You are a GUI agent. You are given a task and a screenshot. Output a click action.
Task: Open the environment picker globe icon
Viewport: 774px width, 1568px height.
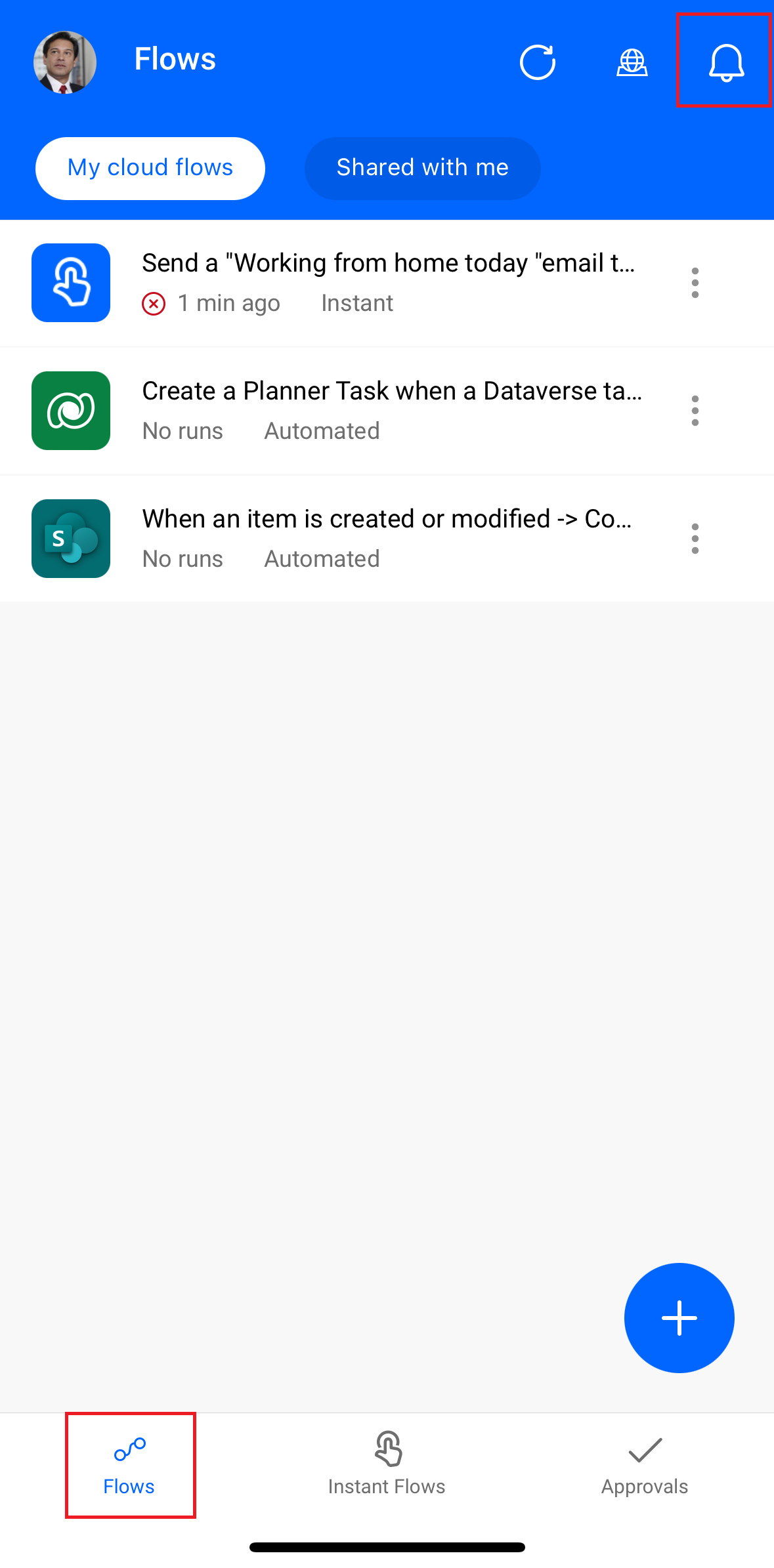point(632,62)
